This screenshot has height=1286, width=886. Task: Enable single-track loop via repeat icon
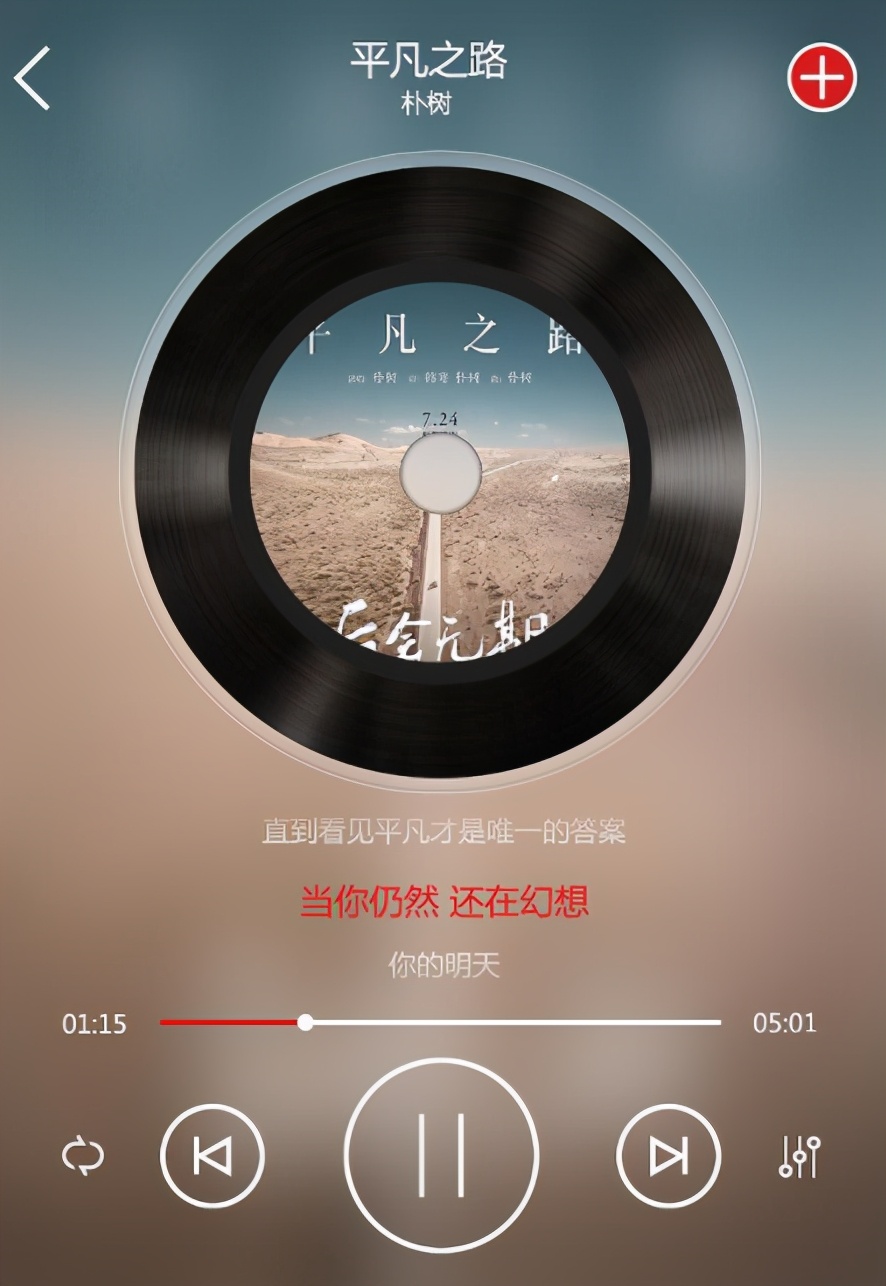tap(85, 1157)
